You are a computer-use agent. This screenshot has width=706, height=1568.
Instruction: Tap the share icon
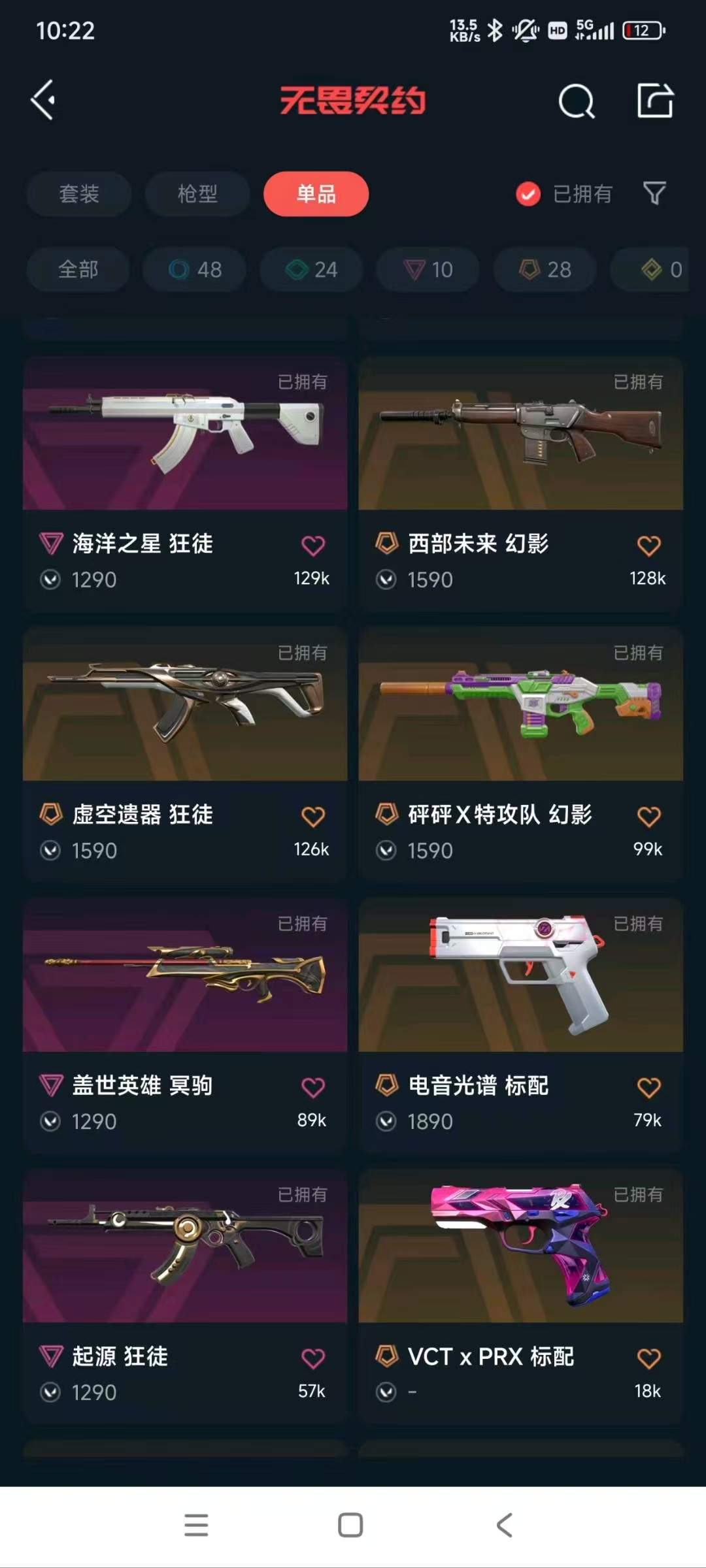[655, 101]
